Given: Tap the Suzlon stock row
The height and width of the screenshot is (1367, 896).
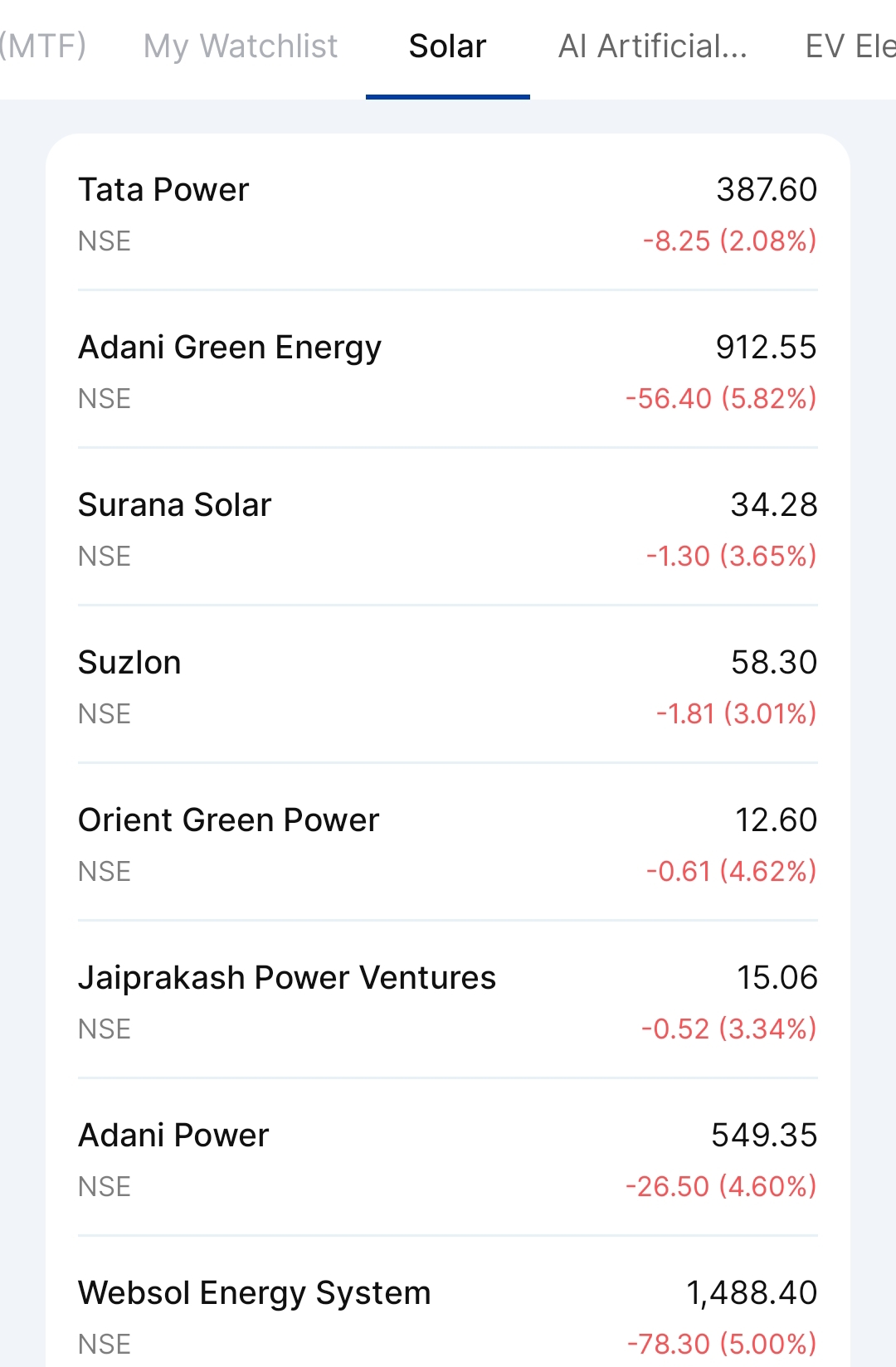Looking at the screenshot, I should 447,687.
